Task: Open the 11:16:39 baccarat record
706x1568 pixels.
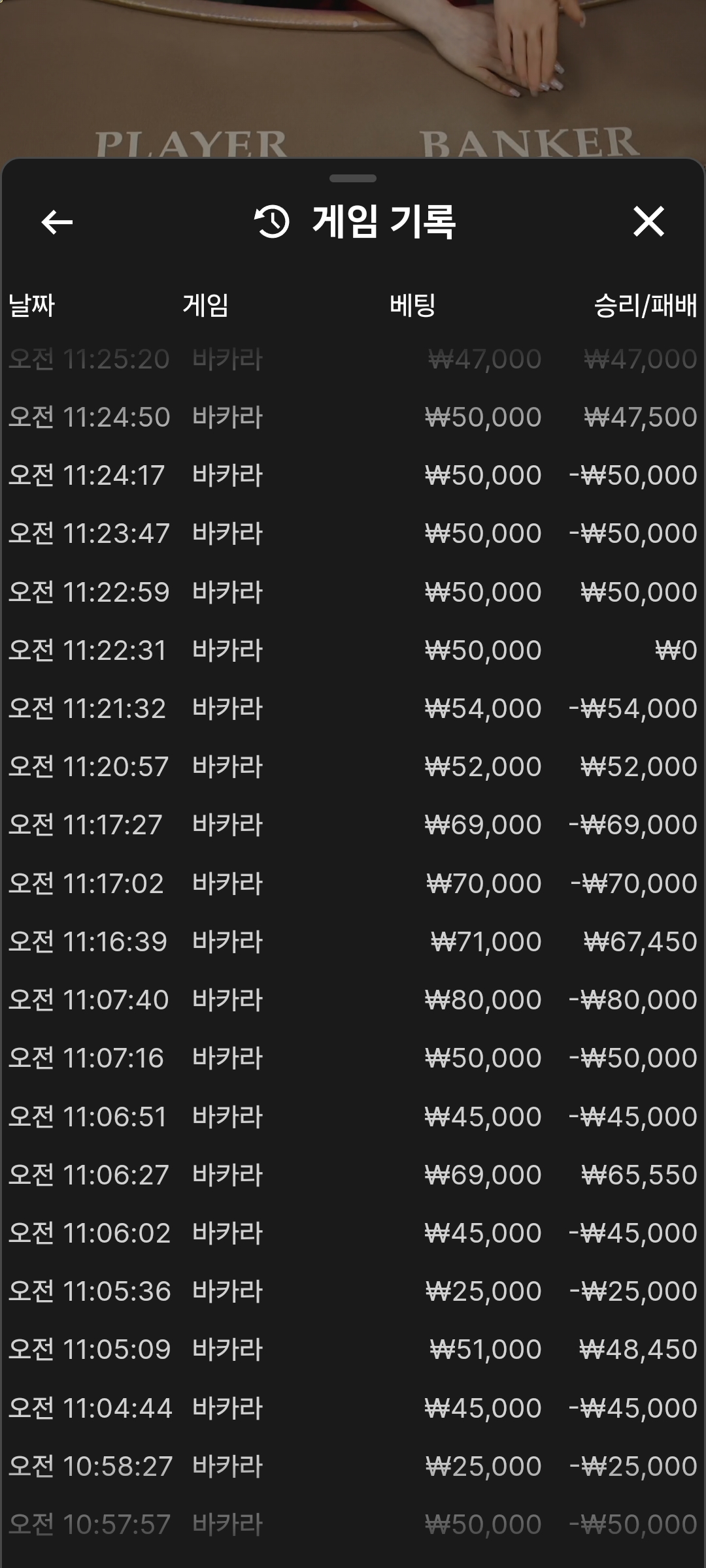Action: 353,941
